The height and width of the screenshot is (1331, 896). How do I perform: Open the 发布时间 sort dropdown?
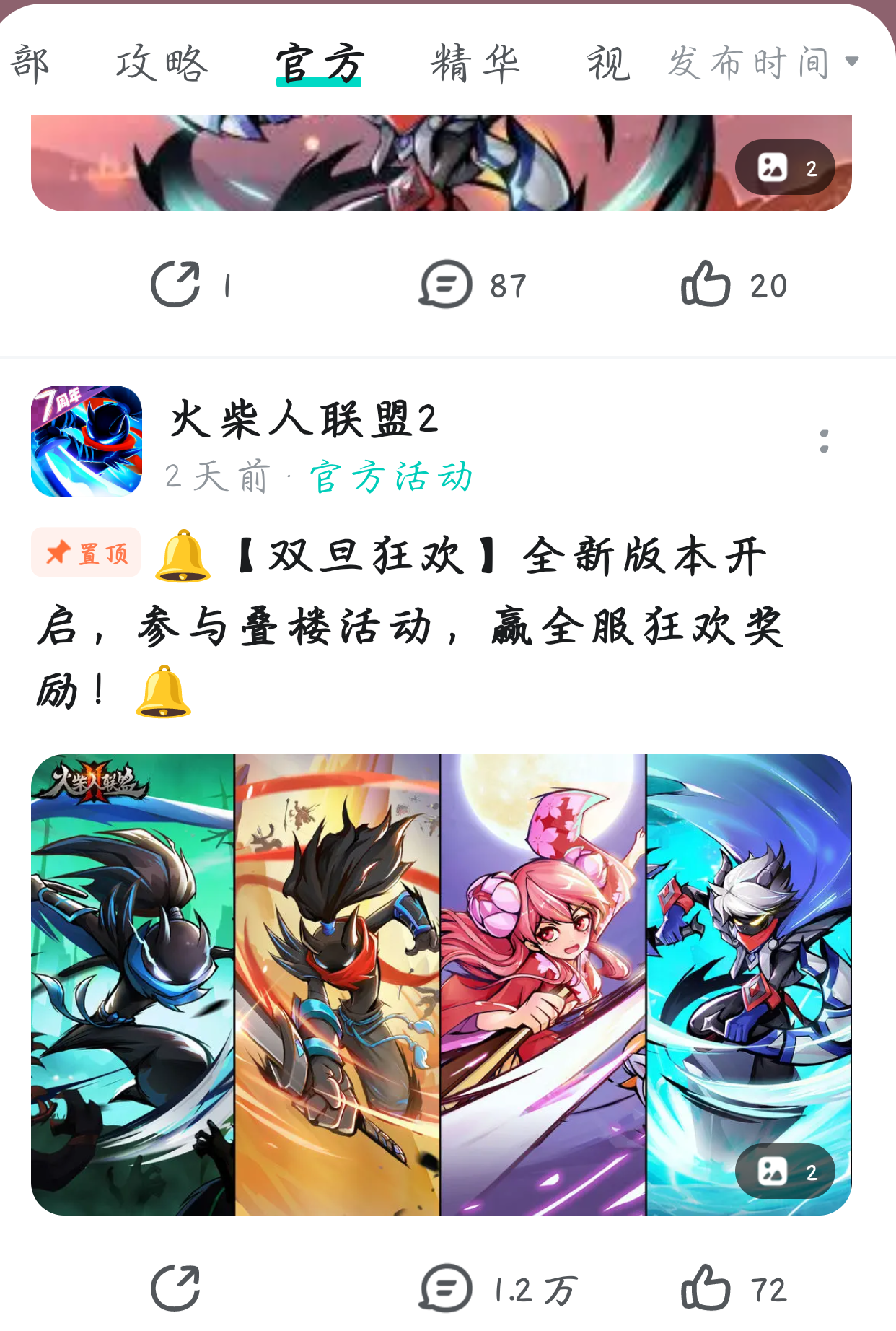click(853, 62)
